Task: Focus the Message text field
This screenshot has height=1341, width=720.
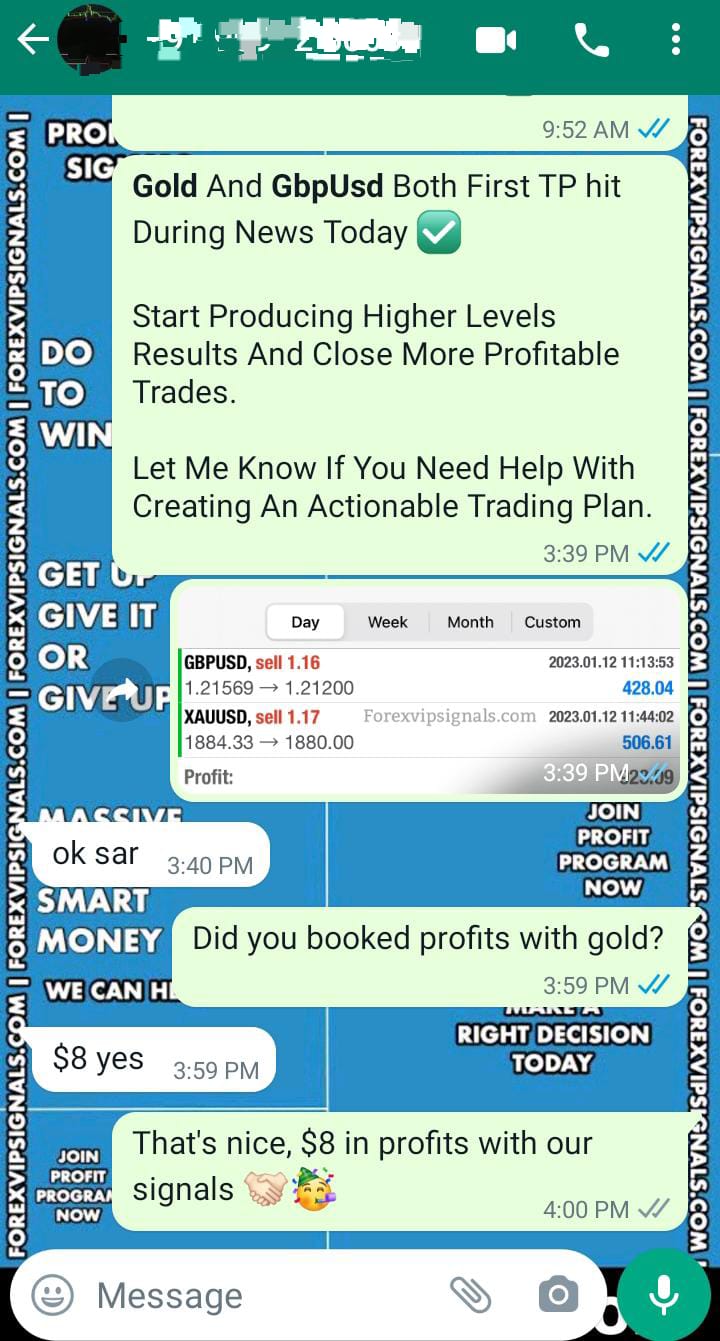Action: click(260, 1296)
